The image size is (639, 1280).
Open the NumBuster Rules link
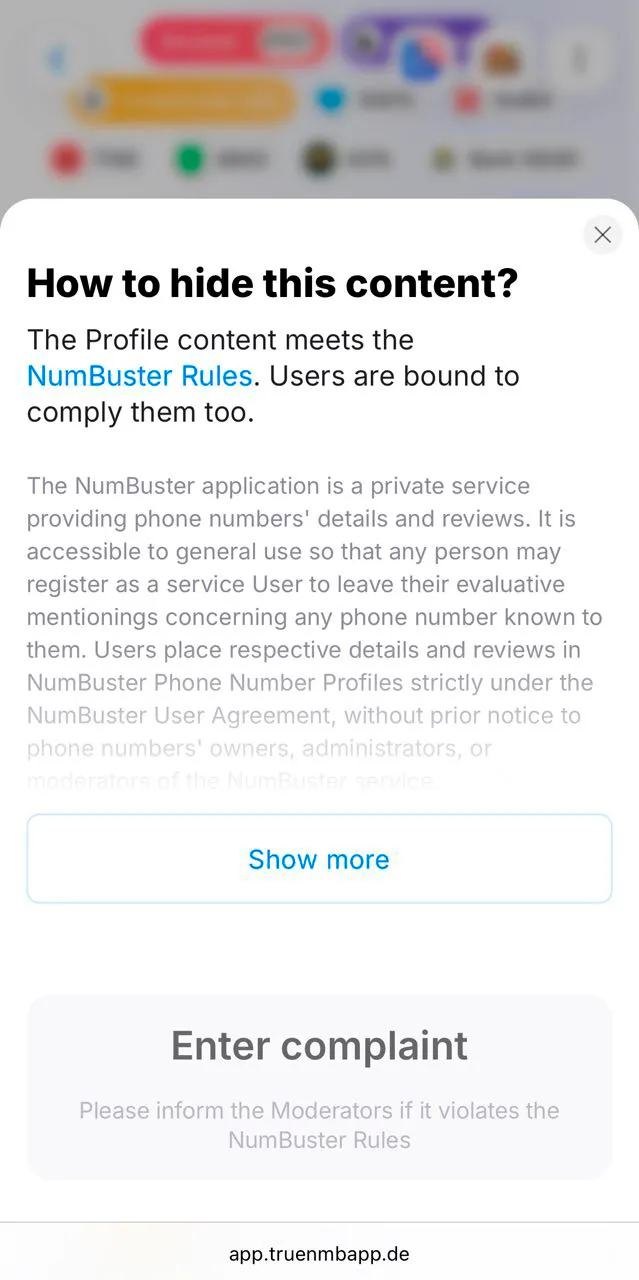point(139,376)
